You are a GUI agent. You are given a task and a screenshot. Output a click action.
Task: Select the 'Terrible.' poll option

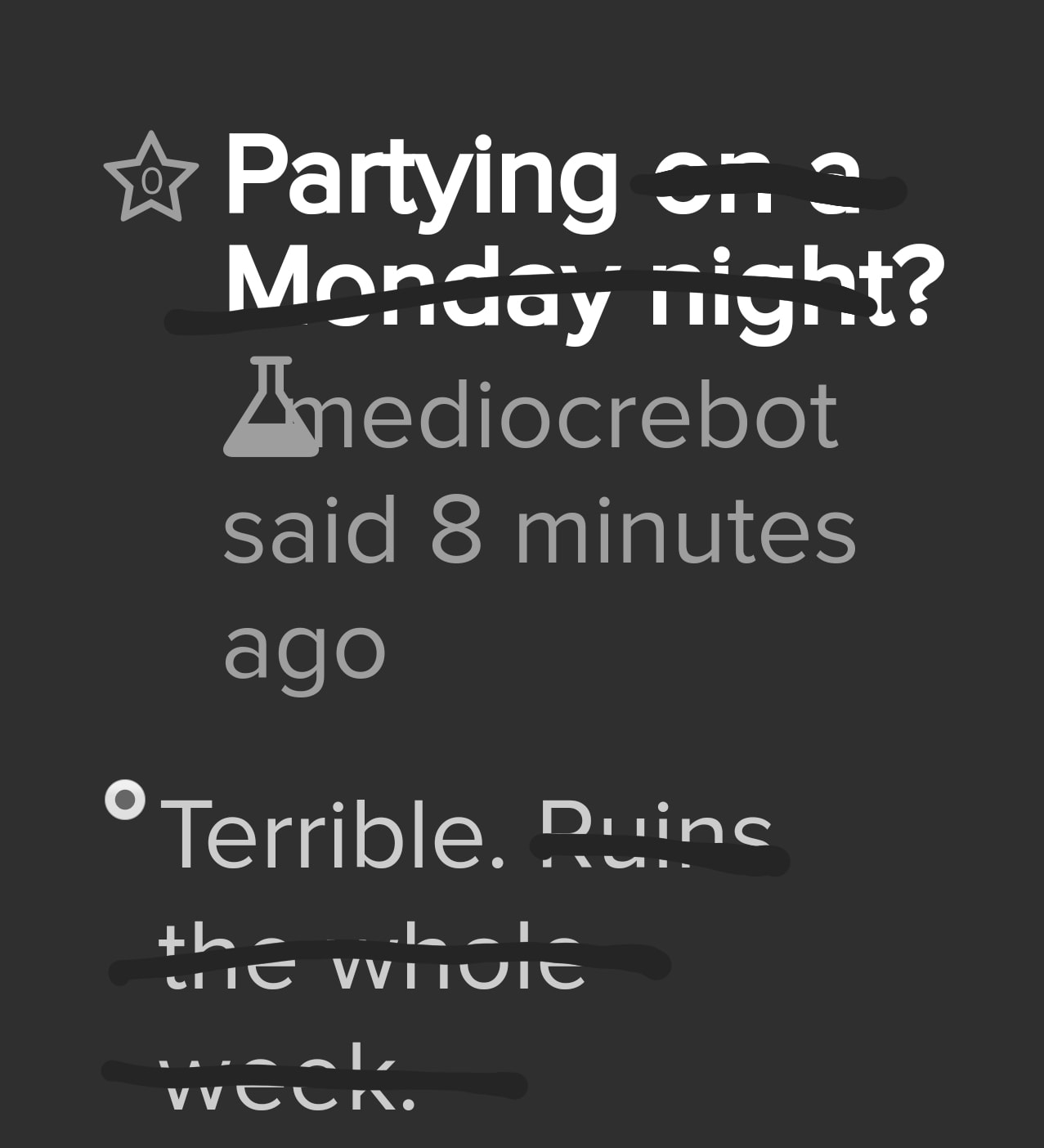pos(125,800)
